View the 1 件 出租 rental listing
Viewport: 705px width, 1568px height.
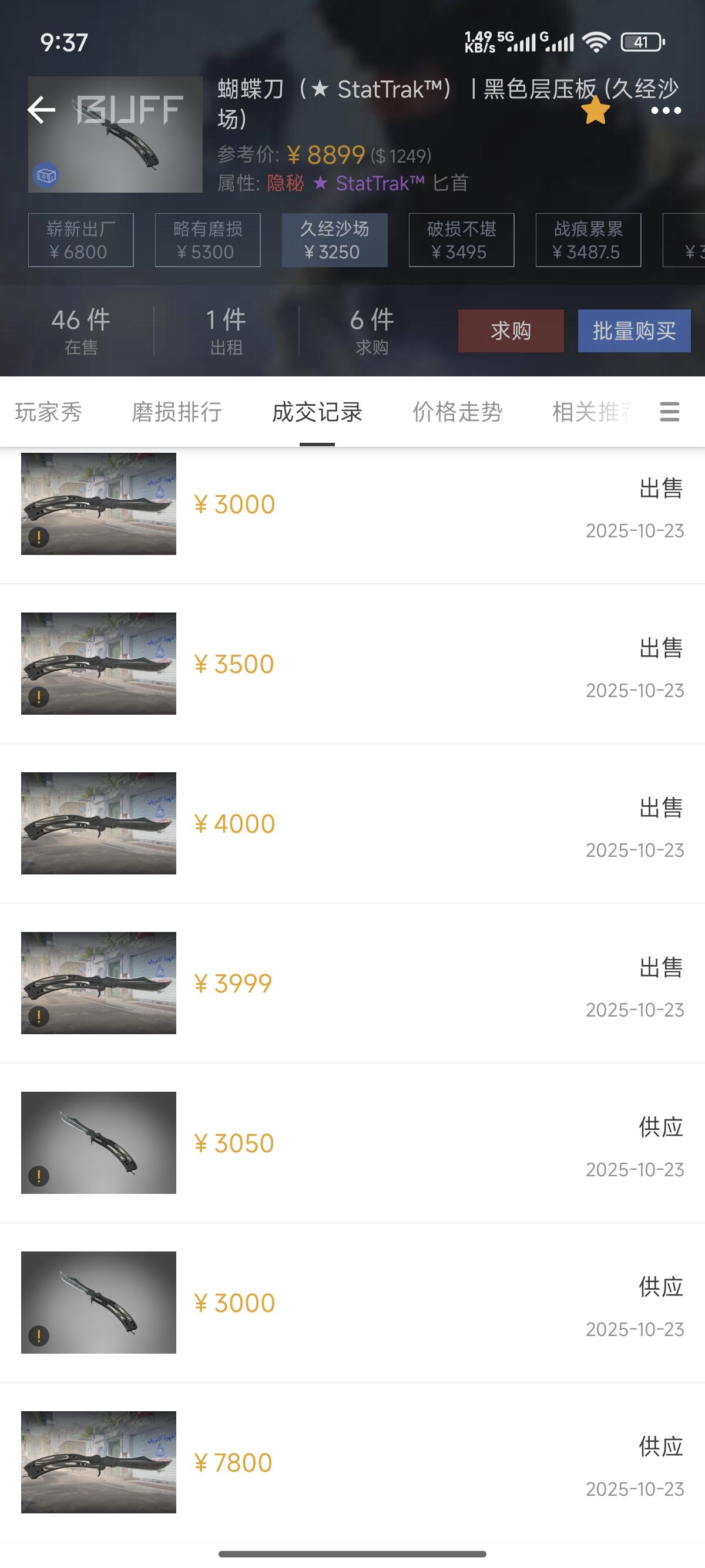(226, 331)
